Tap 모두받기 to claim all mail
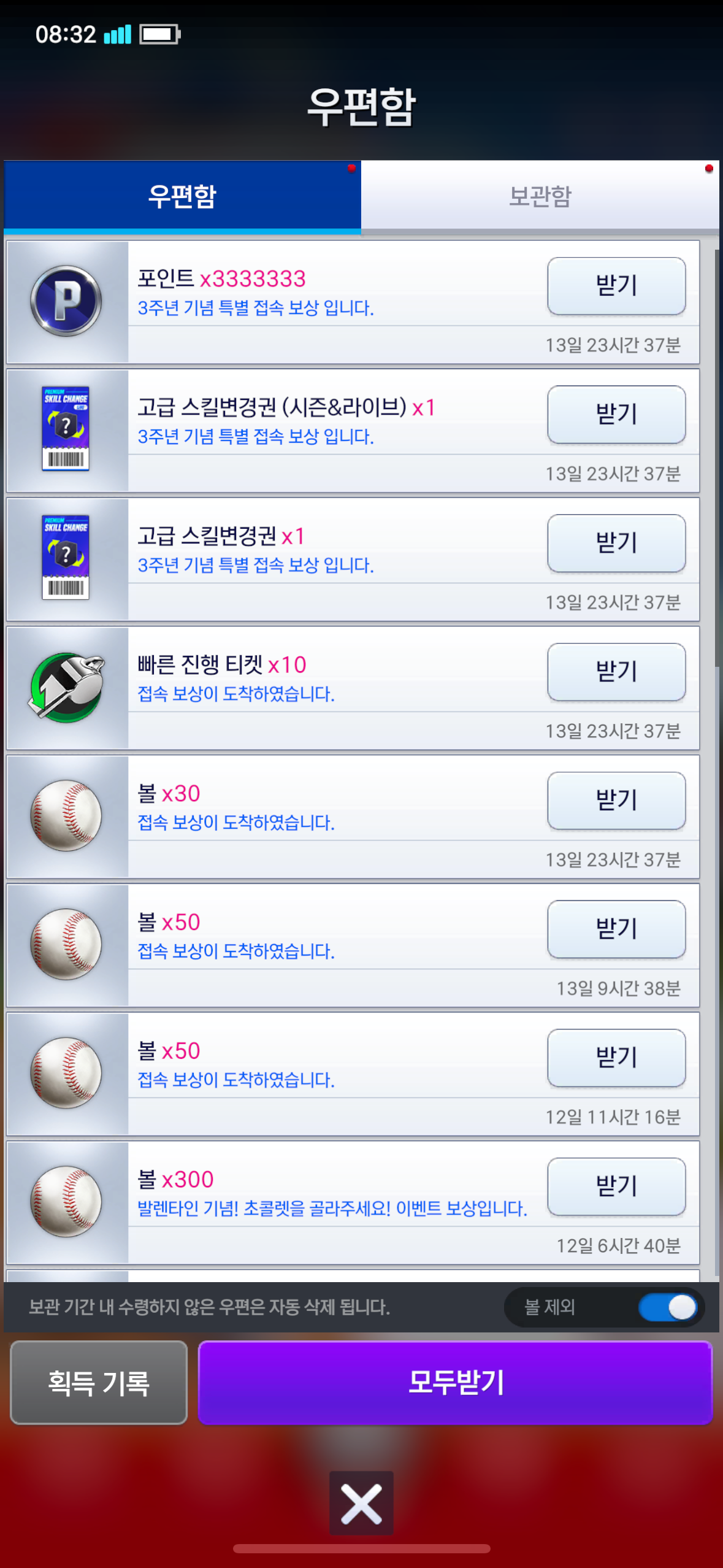Screen dimensions: 723x1568 (455, 1383)
